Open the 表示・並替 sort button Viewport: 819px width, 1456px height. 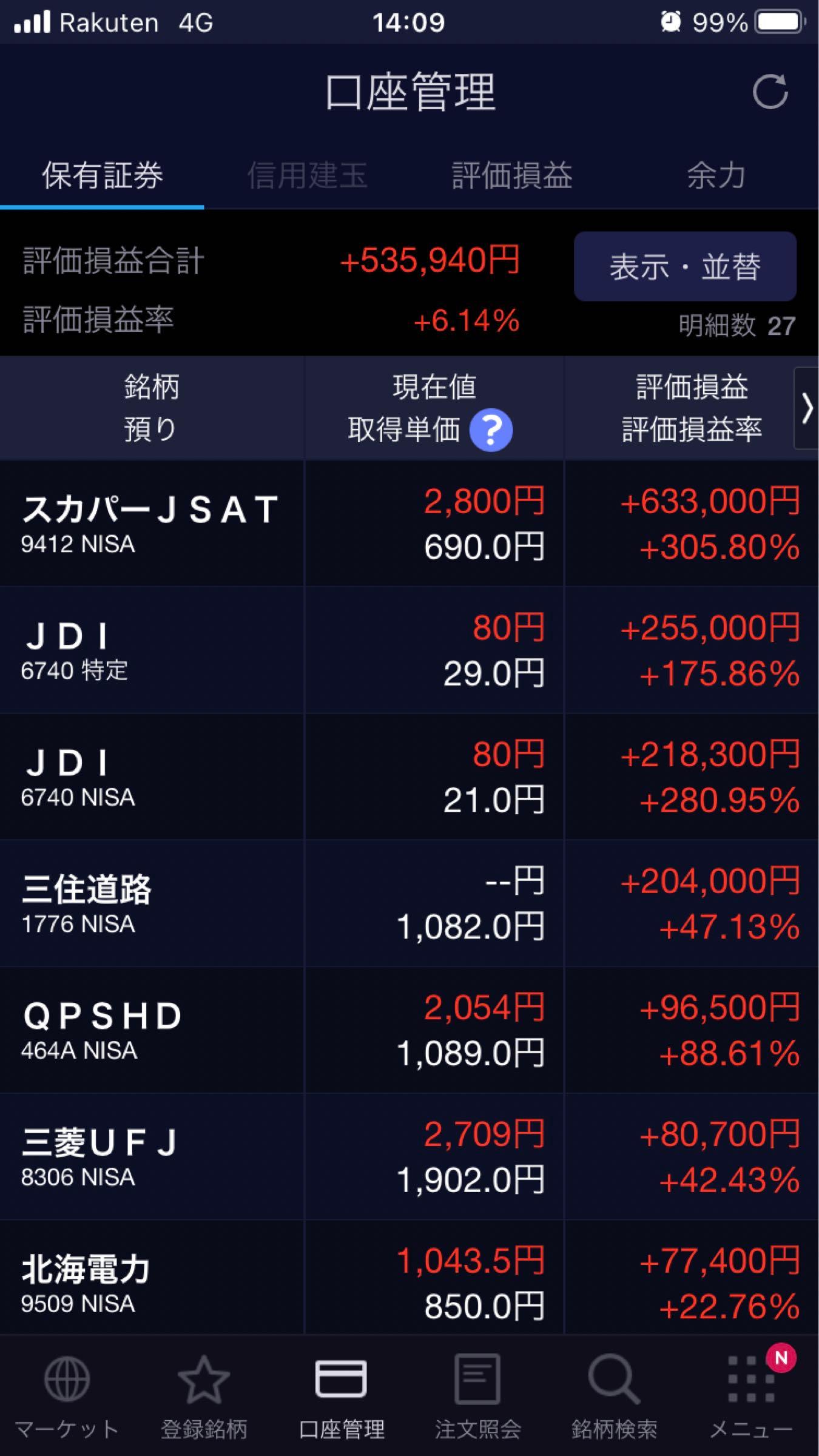click(x=684, y=265)
